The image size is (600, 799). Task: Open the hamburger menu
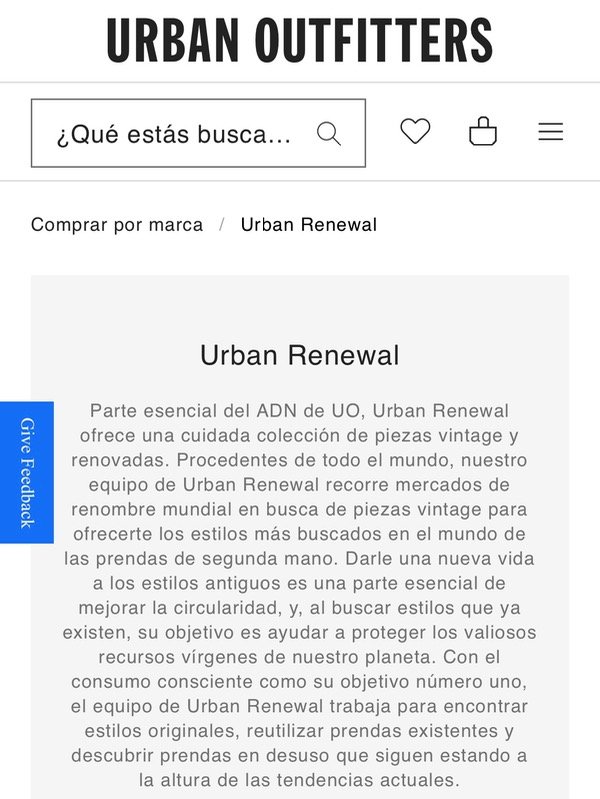[x=551, y=132]
